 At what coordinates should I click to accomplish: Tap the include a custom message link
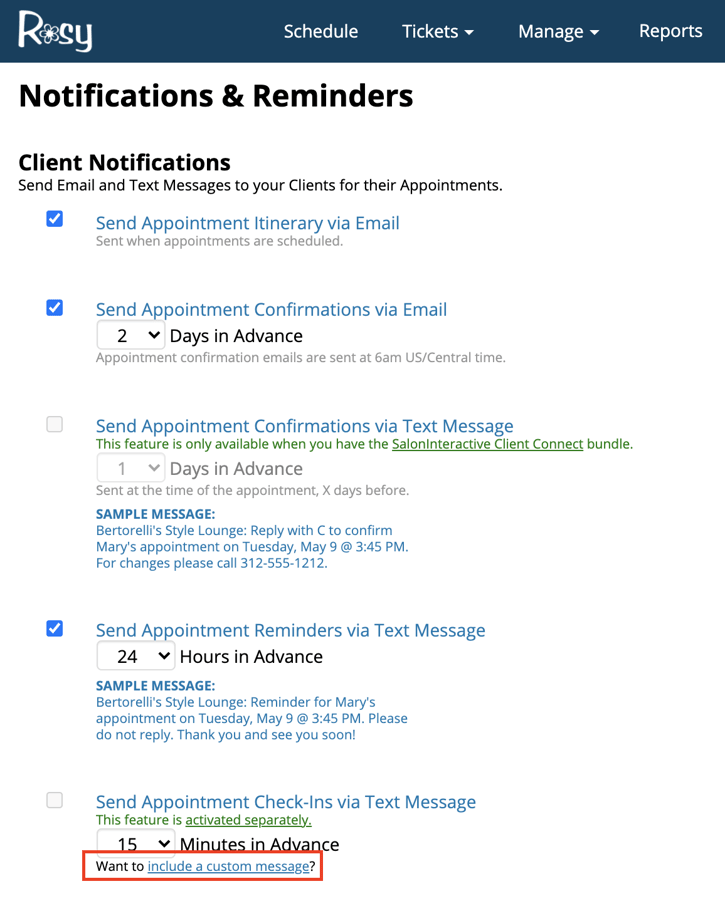[229, 866]
